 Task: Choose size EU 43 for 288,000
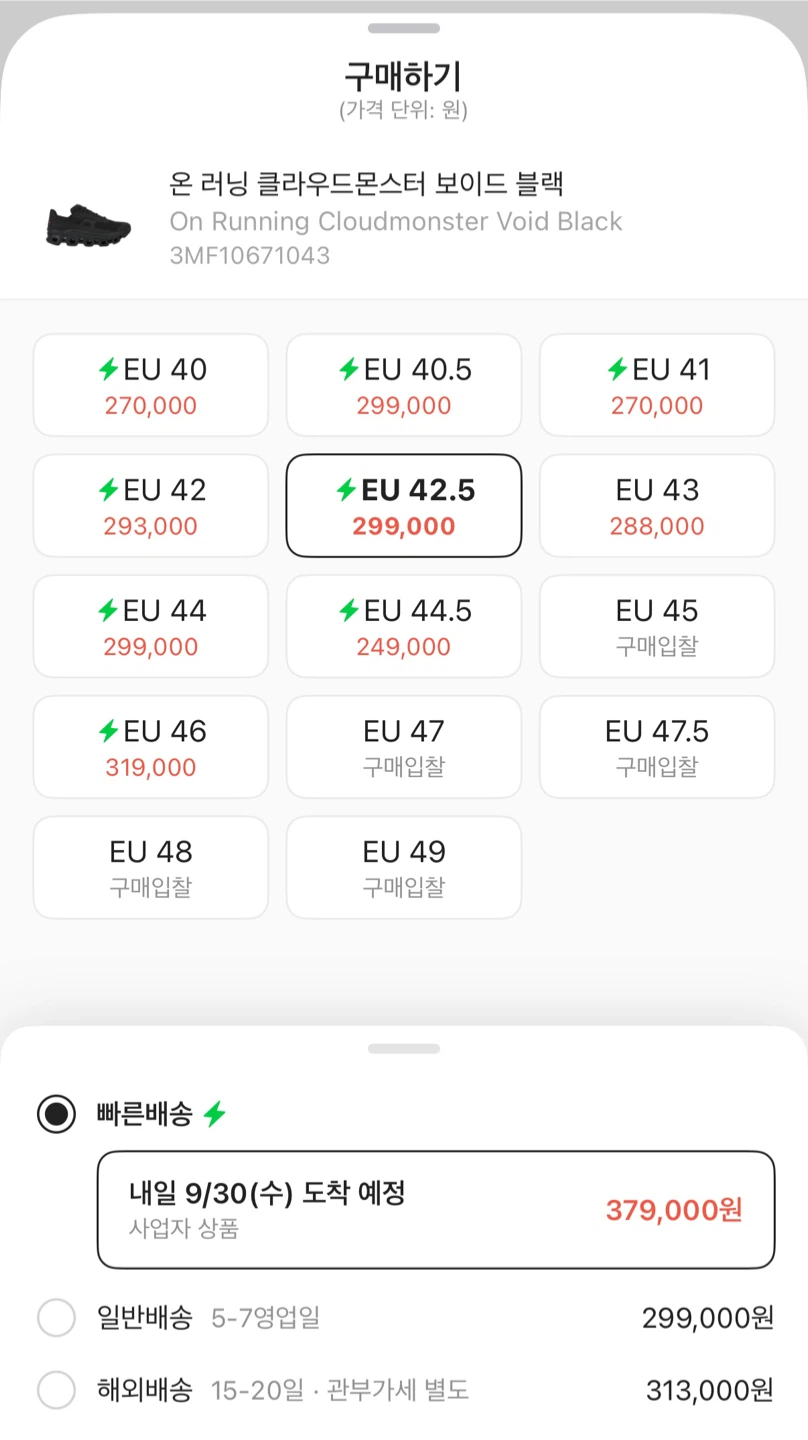(x=657, y=506)
